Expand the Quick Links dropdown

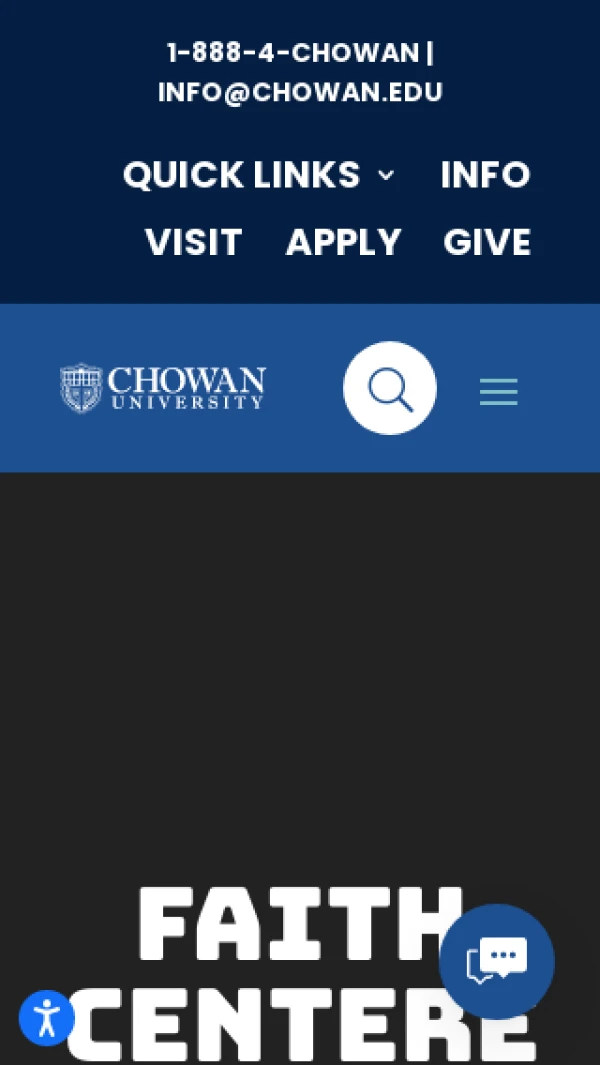point(258,175)
